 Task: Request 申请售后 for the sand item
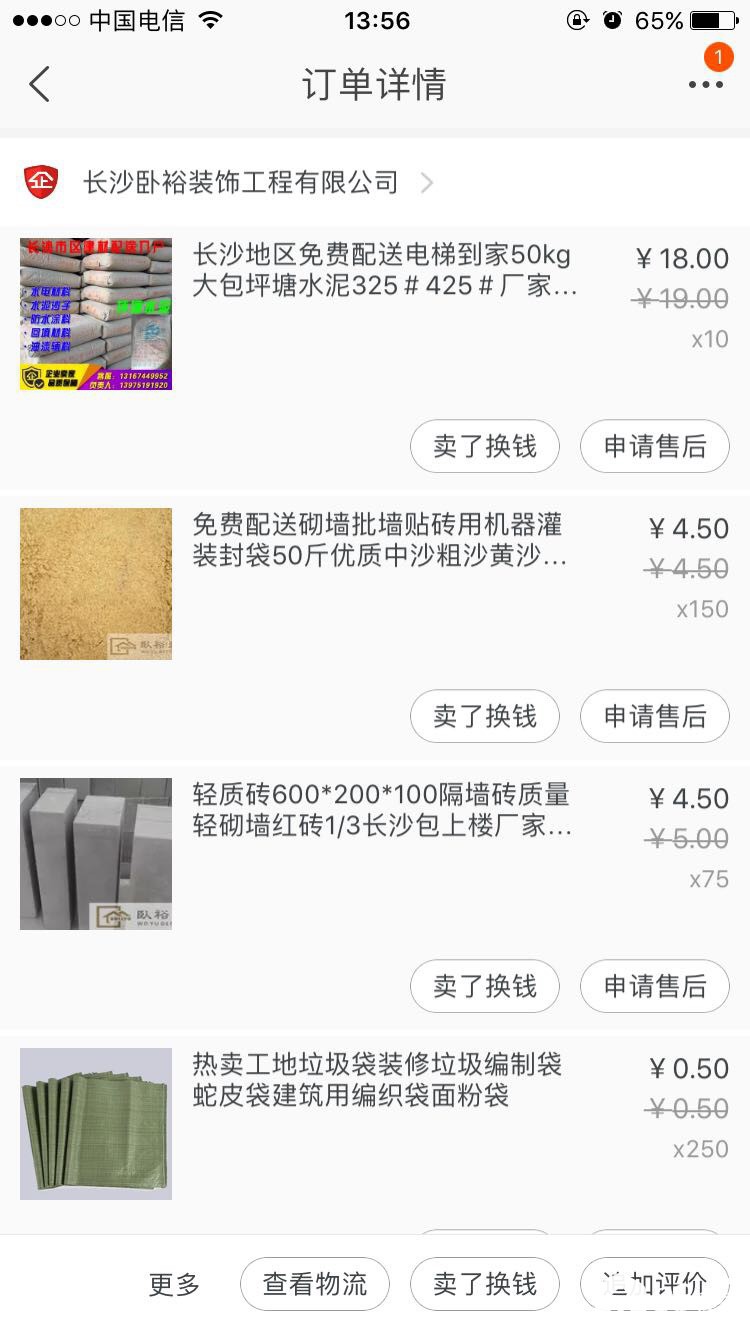coord(655,716)
